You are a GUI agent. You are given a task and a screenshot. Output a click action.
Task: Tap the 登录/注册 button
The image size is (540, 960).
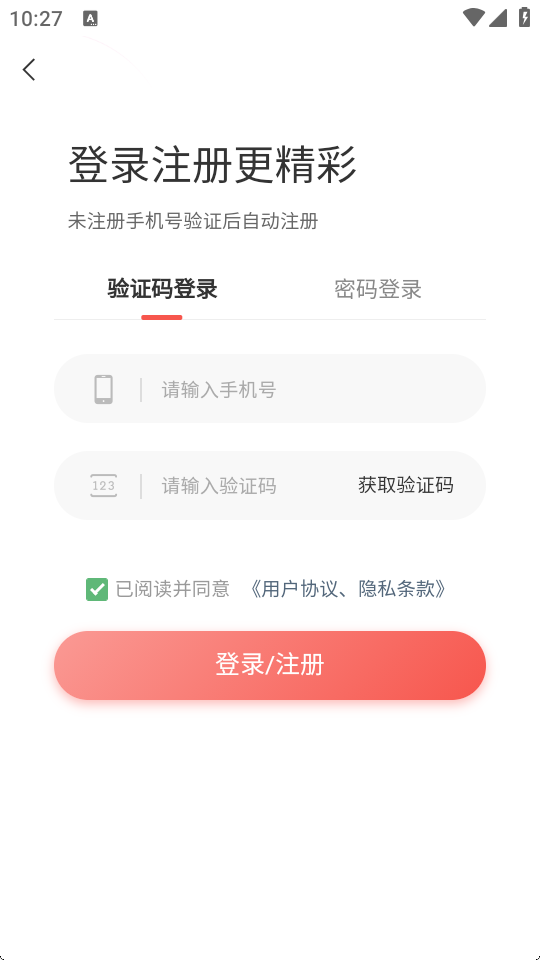pos(270,665)
